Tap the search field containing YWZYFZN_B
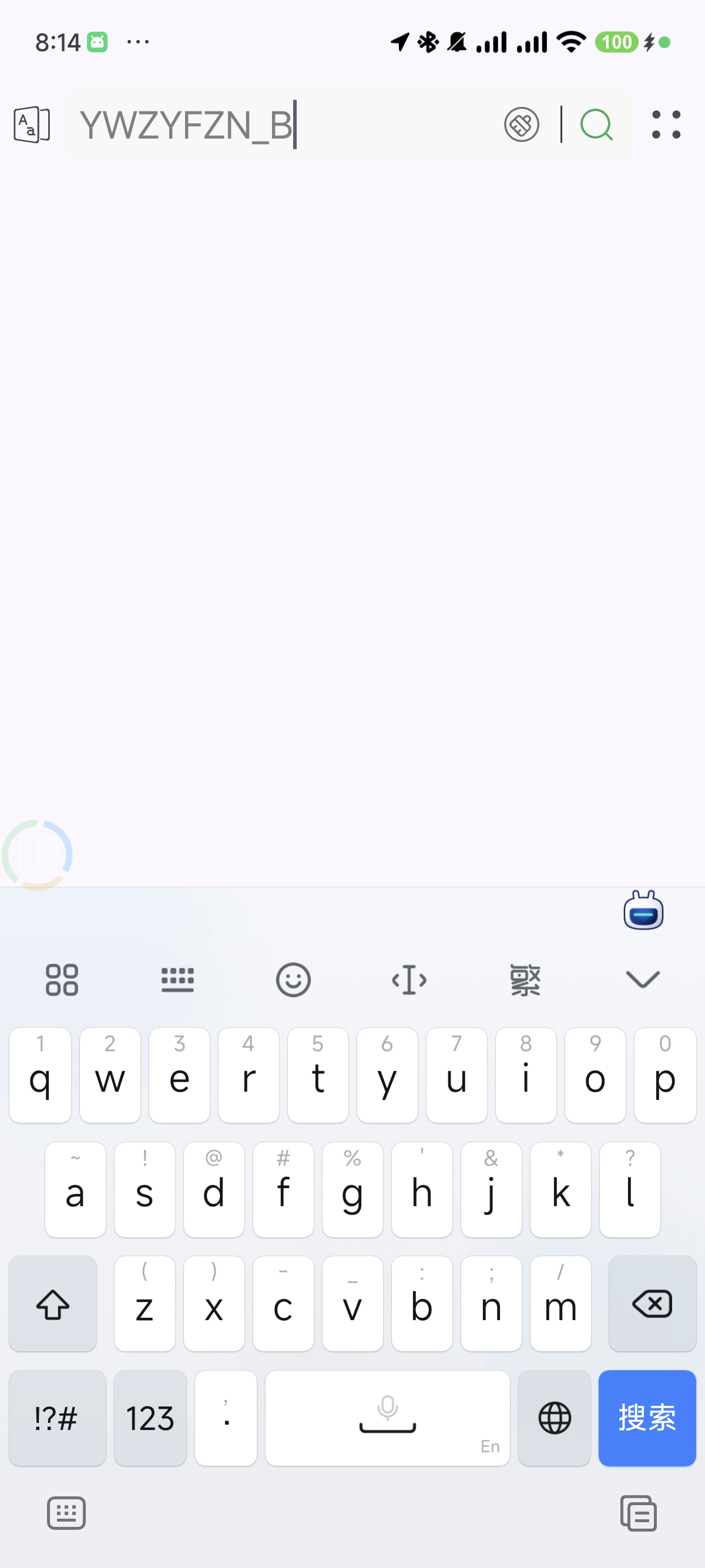Image resolution: width=705 pixels, height=1568 pixels. point(286,125)
